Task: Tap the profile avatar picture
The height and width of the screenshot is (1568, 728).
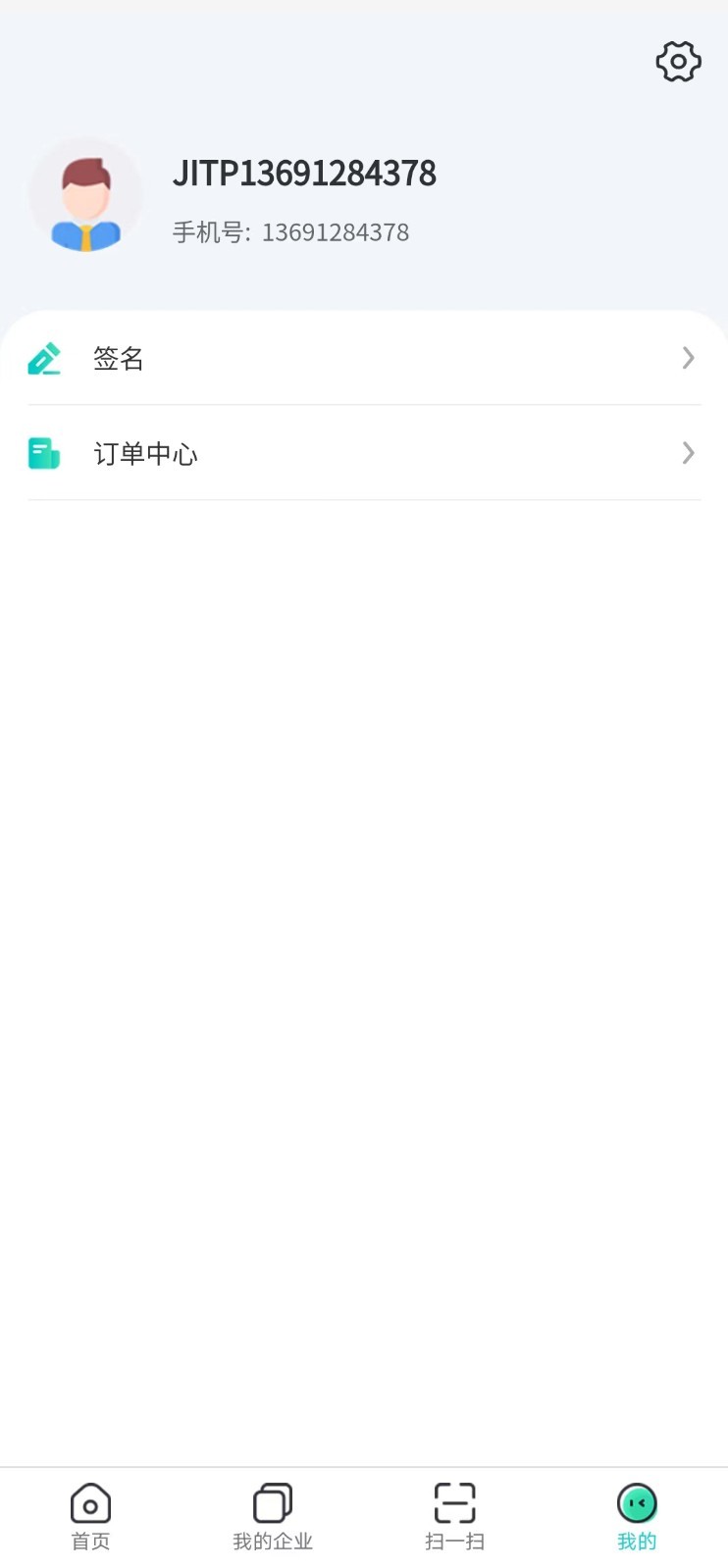Action: coord(85,195)
